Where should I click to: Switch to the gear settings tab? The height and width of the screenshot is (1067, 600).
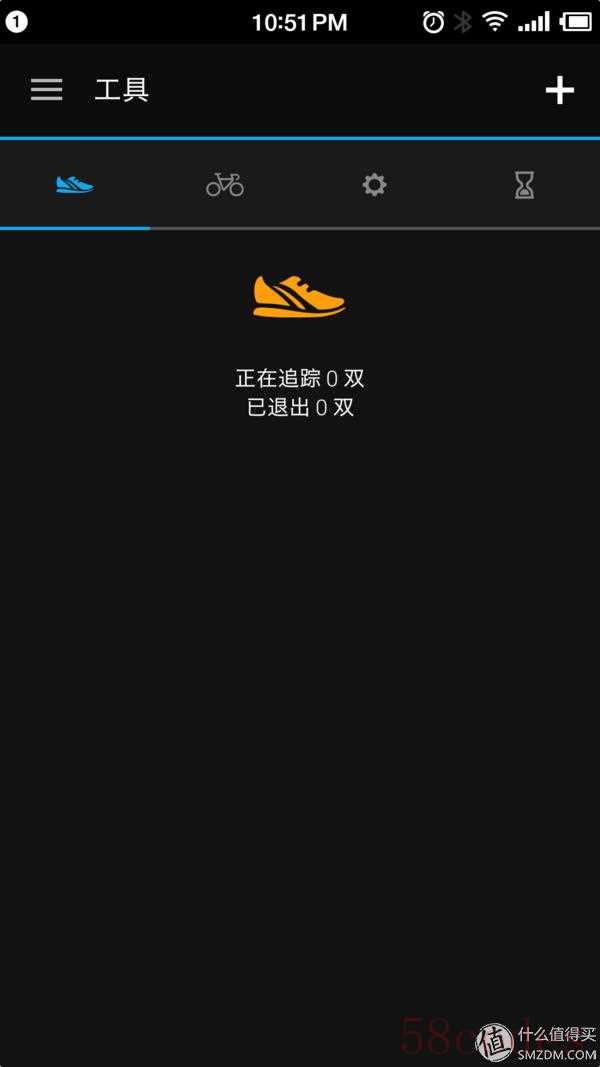click(374, 184)
